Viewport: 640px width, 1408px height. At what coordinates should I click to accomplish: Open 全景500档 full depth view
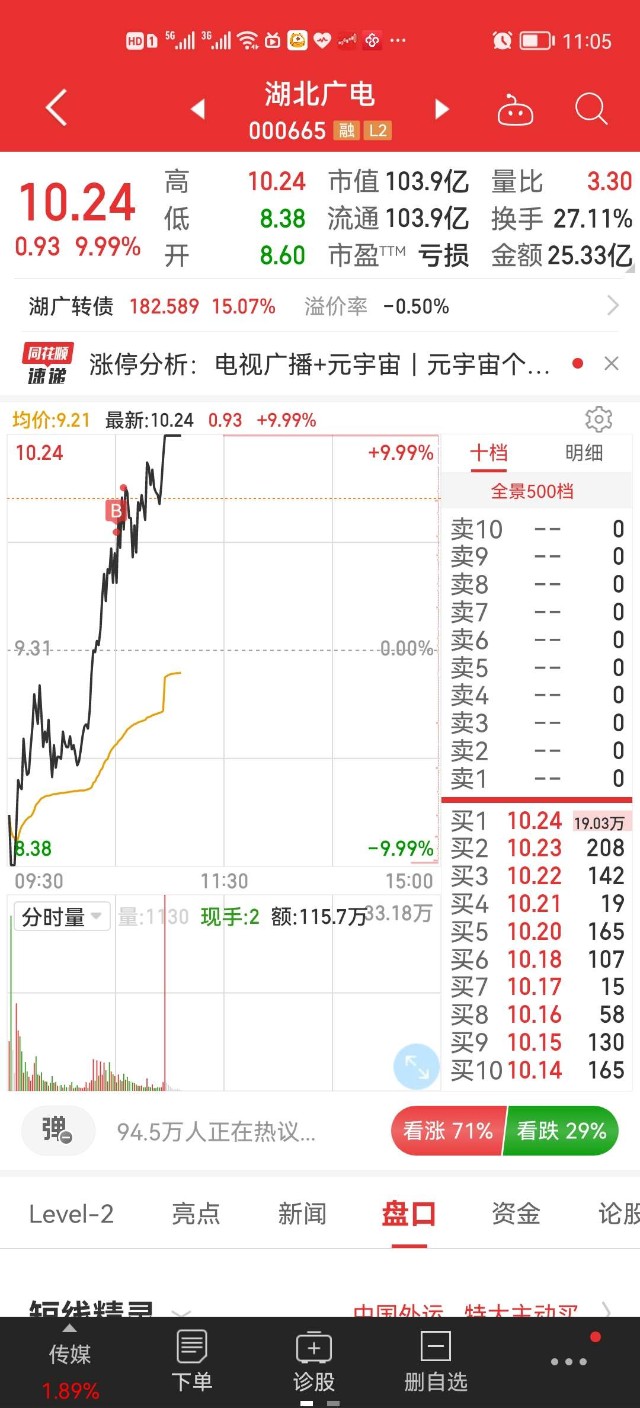(x=532, y=492)
